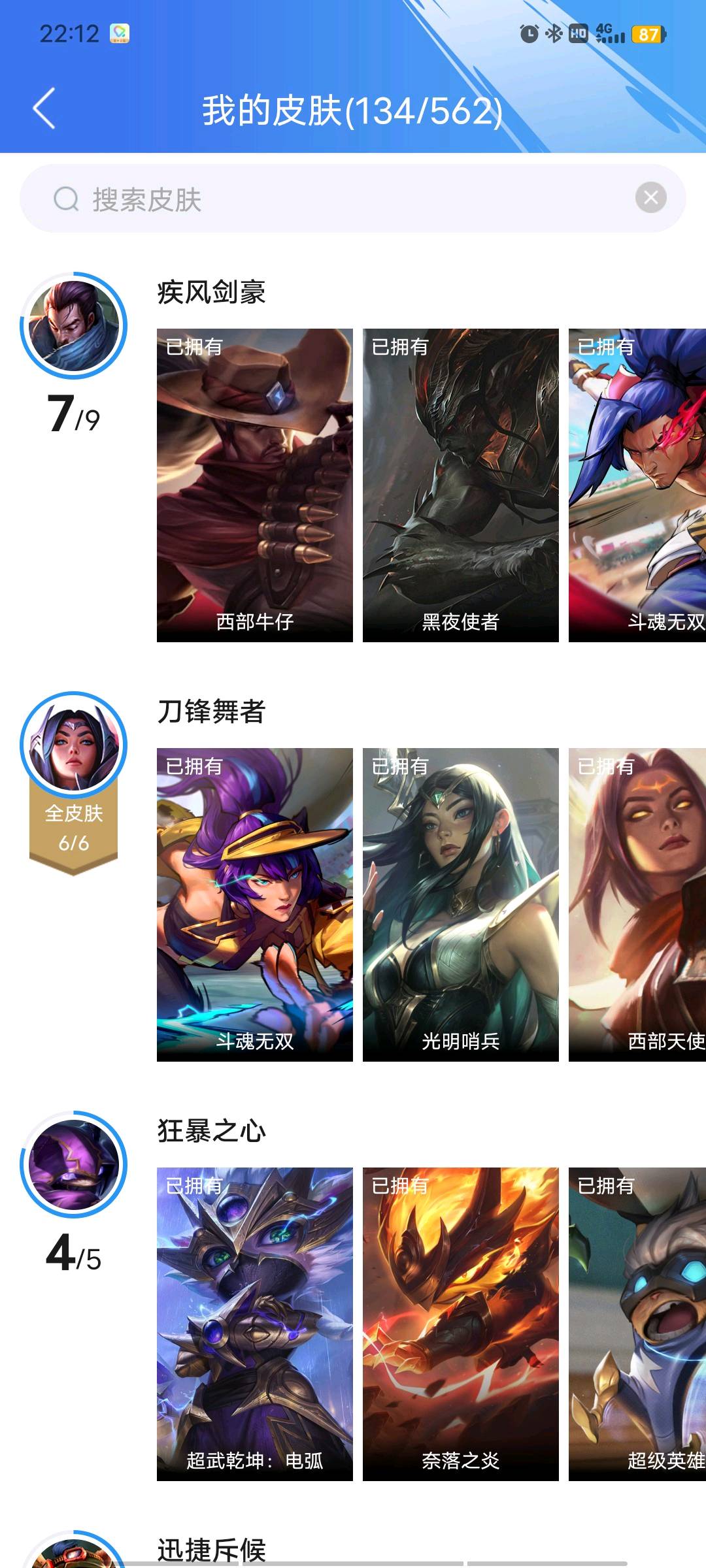This screenshot has height=1568, width=706.
Task: Open the 西部牛仔 skin card
Action: click(x=254, y=485)
